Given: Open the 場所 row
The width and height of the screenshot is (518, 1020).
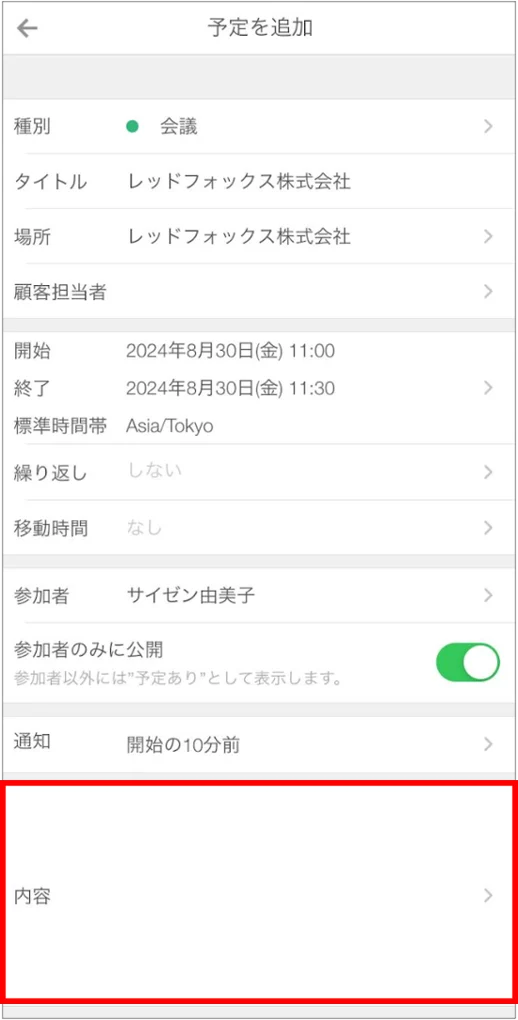Looking at the screenshot, I should (x=259, y=236).
